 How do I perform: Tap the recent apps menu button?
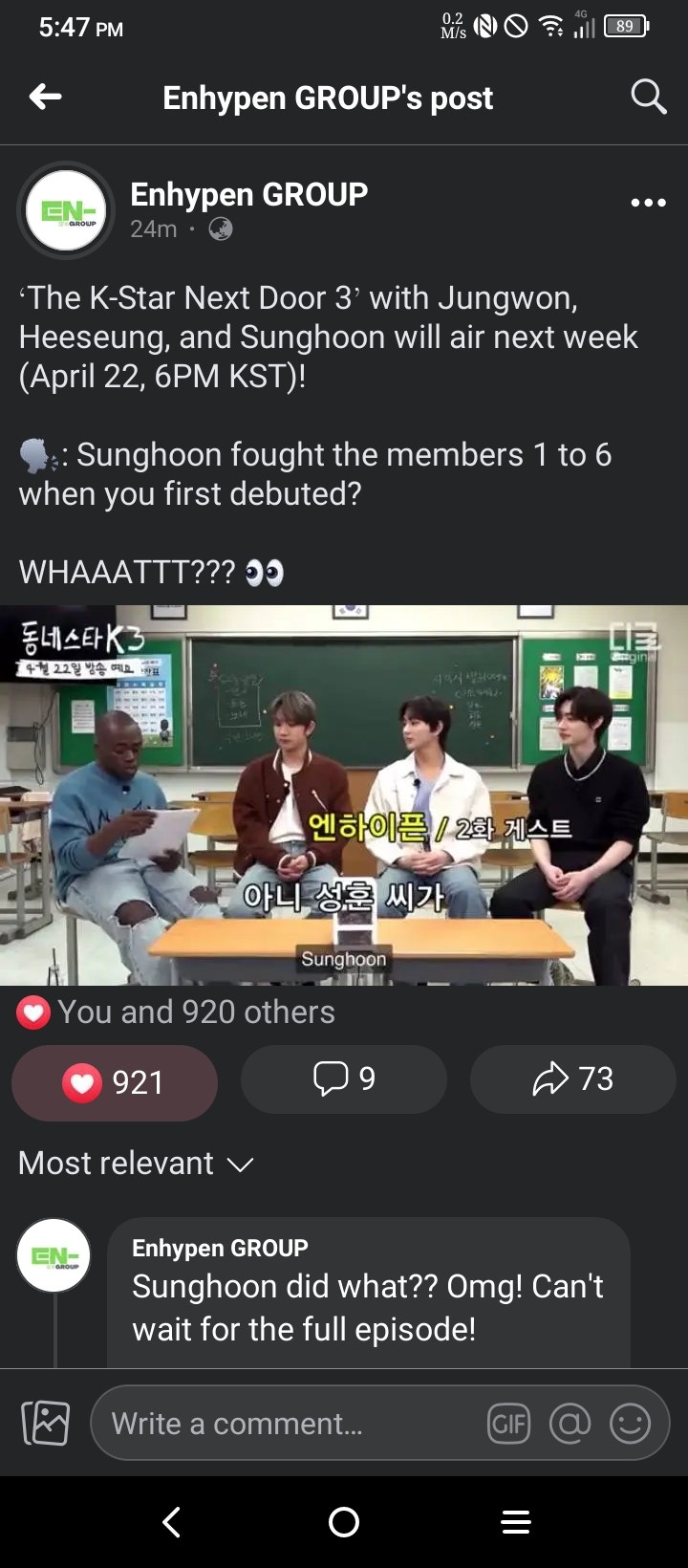515,1523
